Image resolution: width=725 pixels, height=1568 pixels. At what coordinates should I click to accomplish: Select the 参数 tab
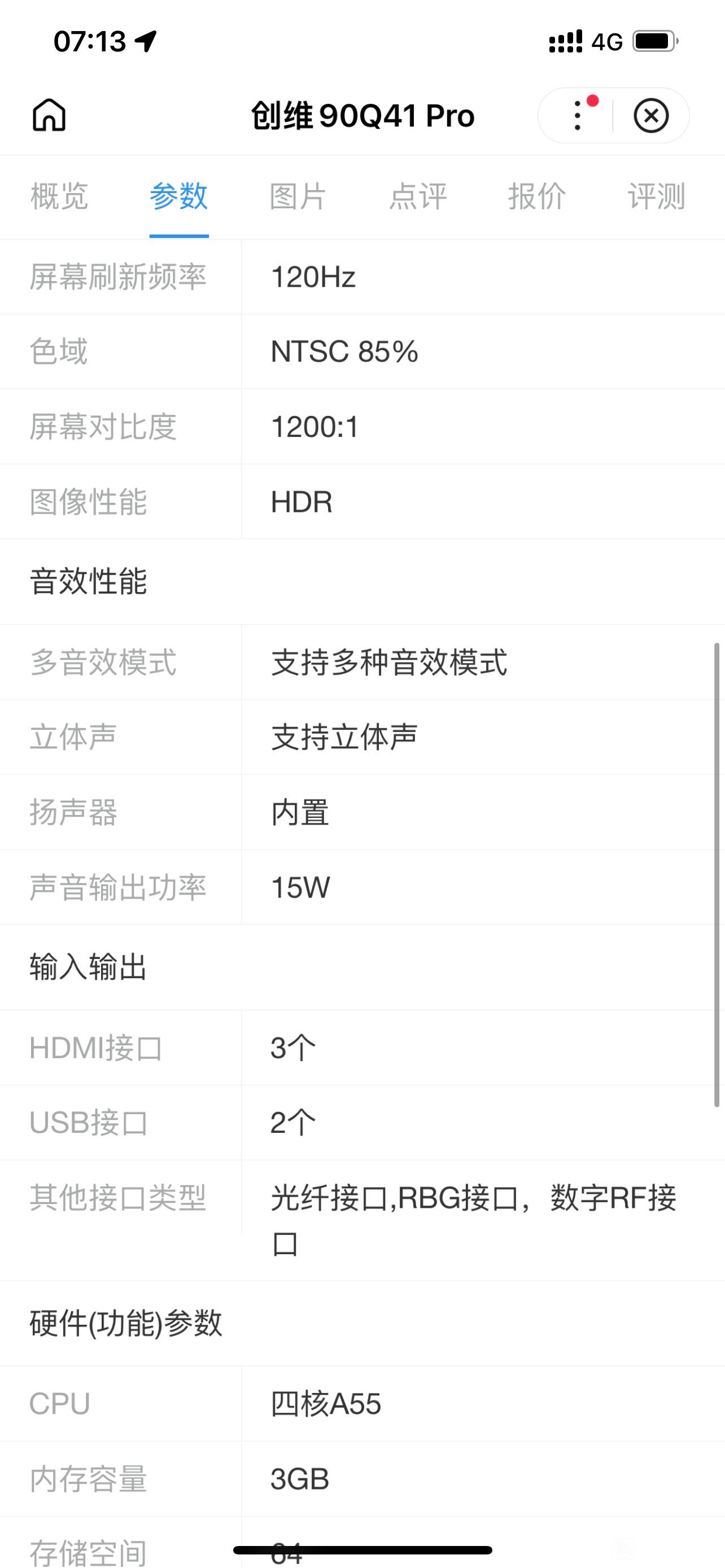[x=179, y=196]
